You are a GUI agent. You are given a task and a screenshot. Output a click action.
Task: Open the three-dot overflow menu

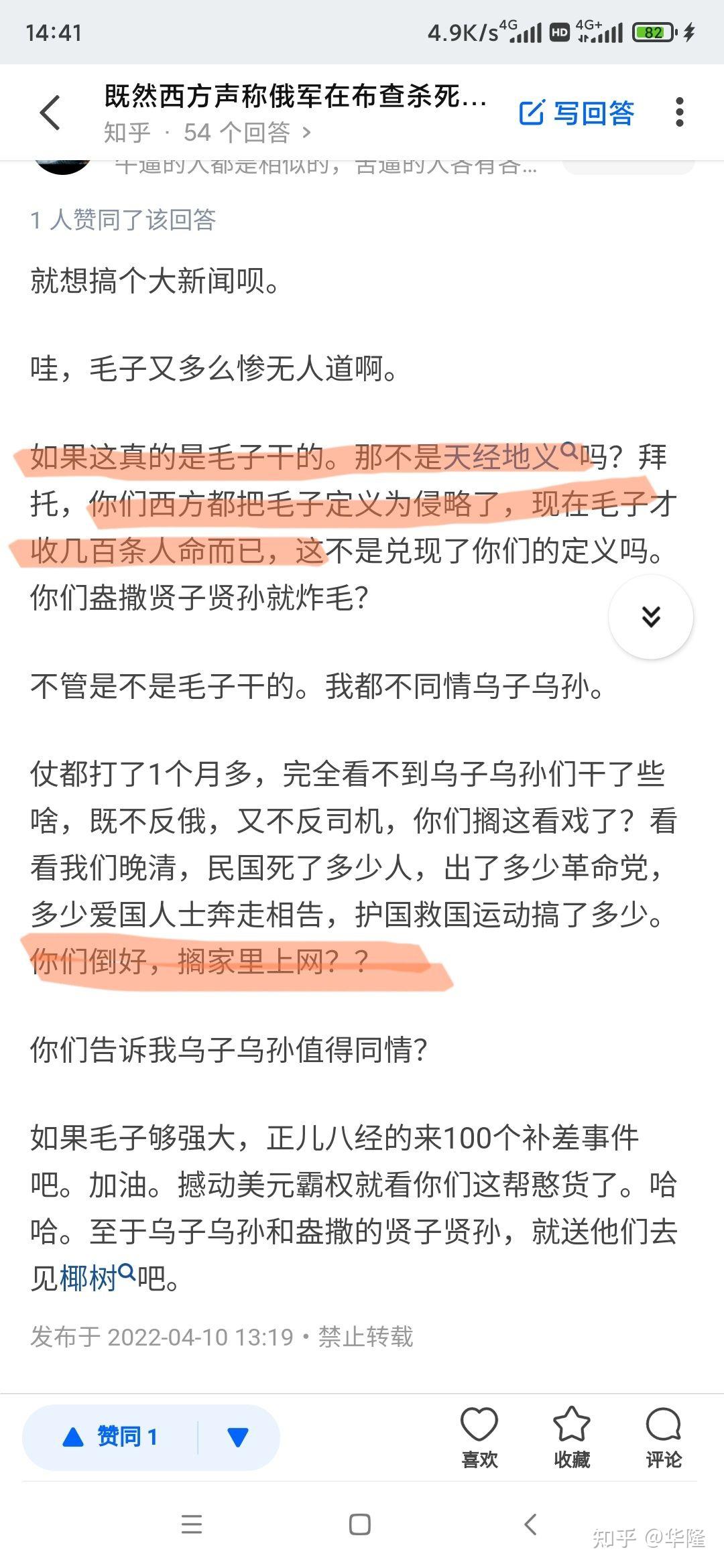click(x=679, y=113)
